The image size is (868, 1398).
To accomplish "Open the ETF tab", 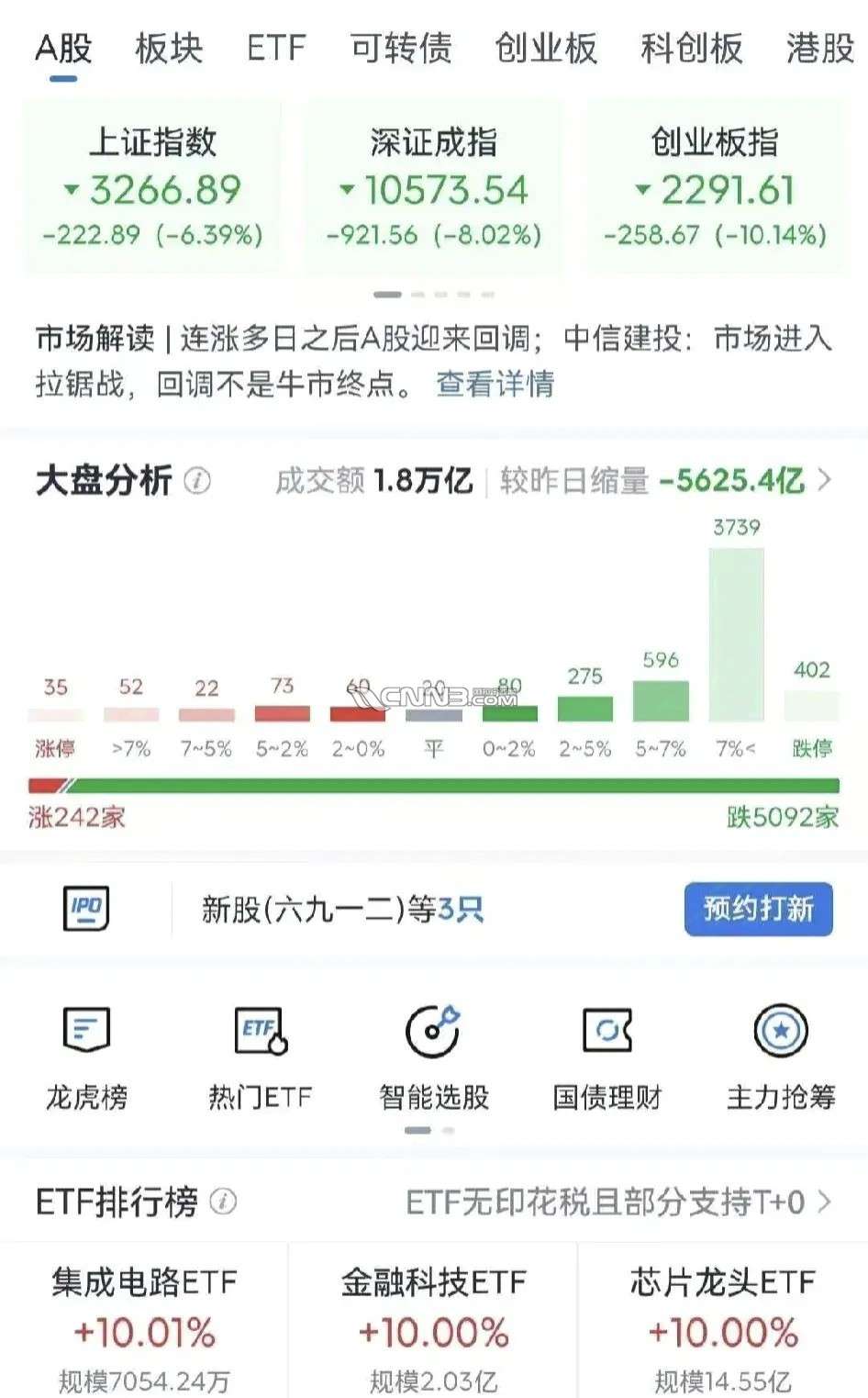I will tap(276, 48).
